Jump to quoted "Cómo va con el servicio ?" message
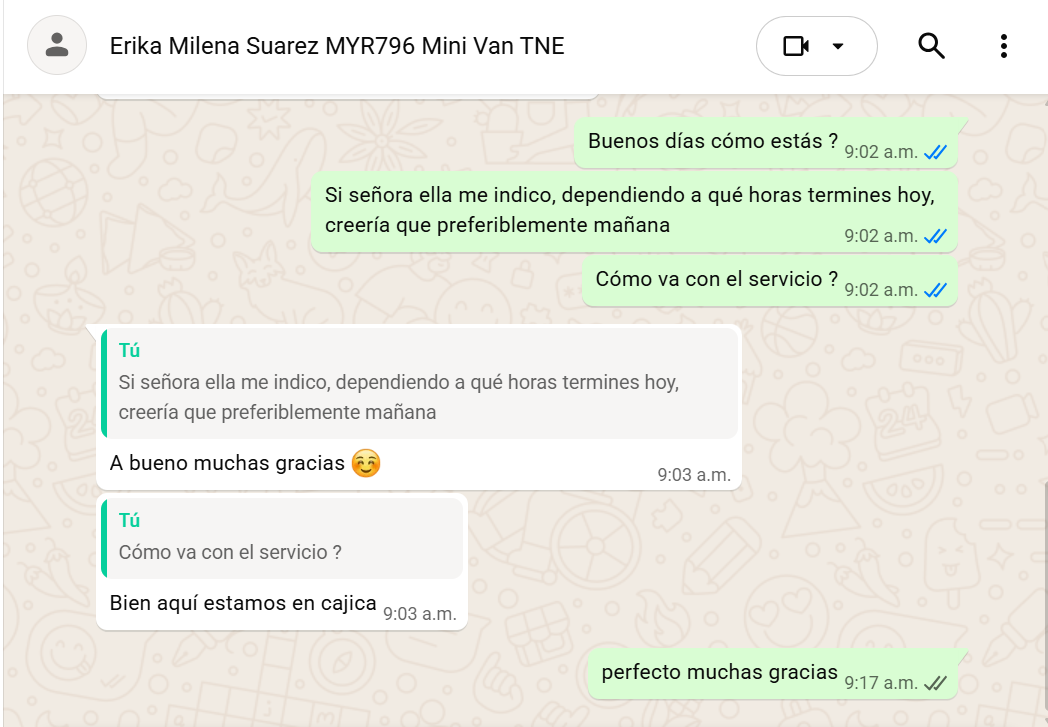The width and height of the screenshot is (1048, 727). click(283, 538)
